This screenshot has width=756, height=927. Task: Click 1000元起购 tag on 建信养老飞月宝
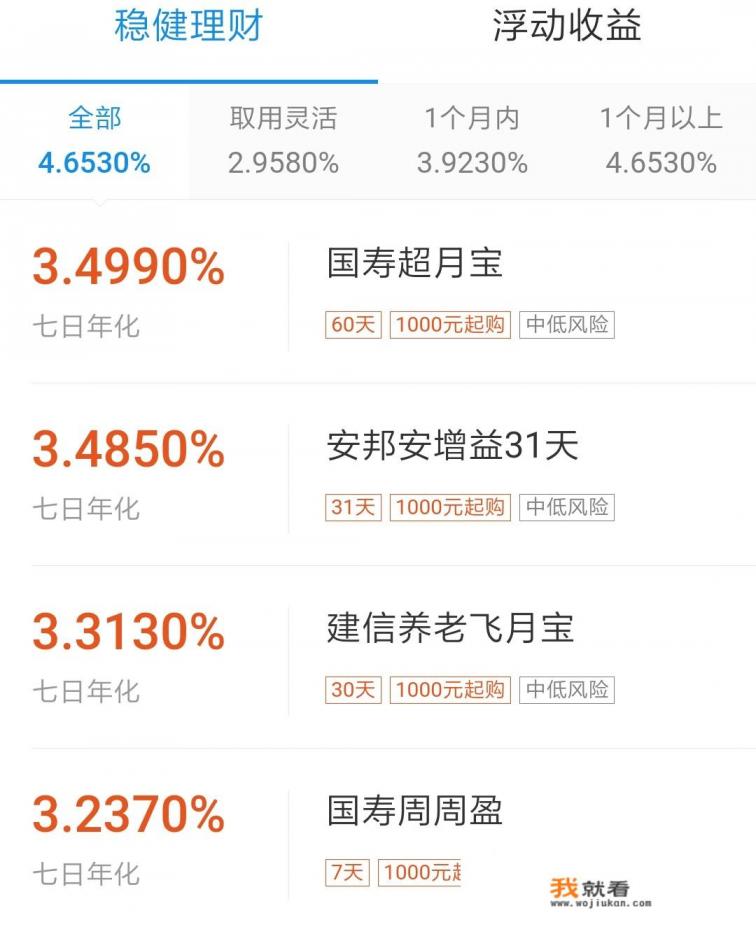click(448, 689)
